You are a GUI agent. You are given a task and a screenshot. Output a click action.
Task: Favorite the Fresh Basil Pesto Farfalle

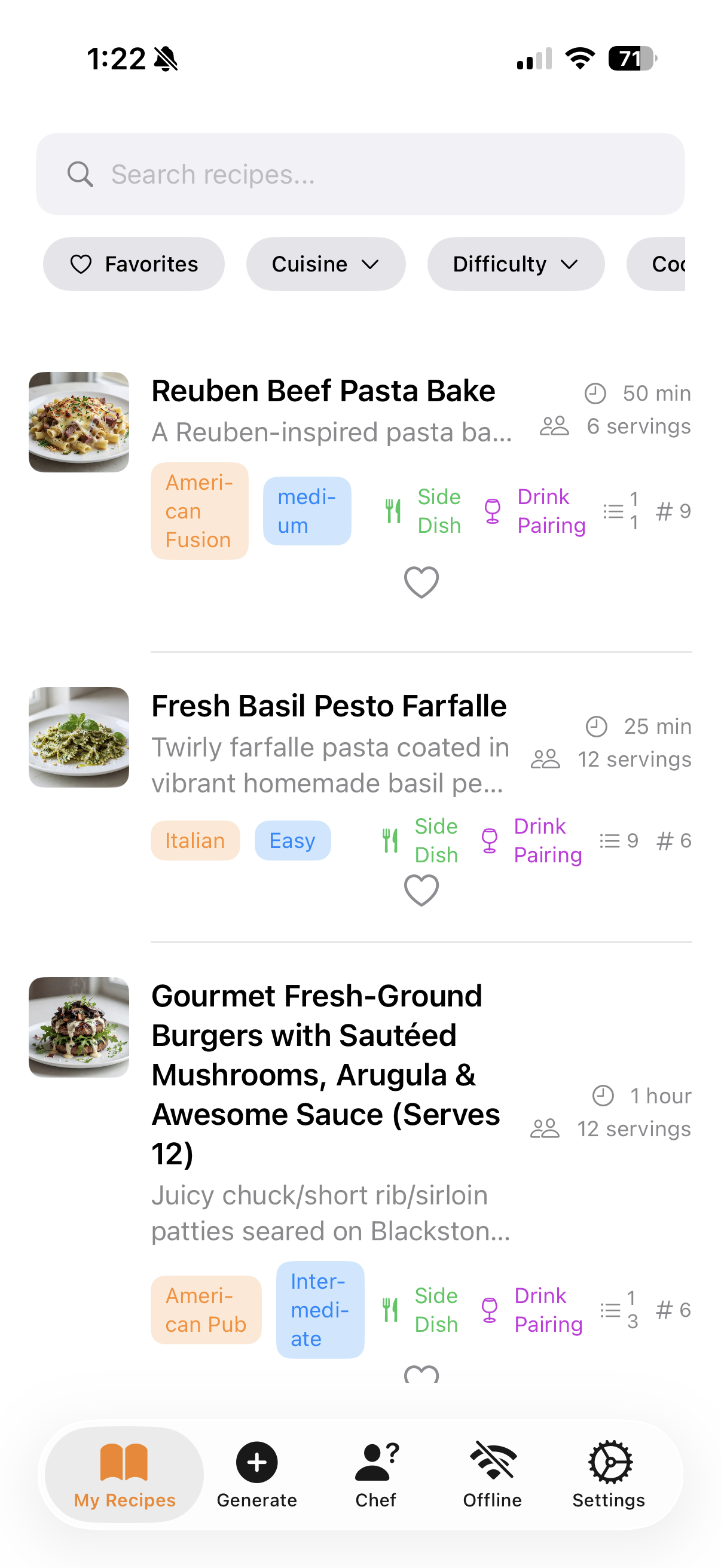420,890
